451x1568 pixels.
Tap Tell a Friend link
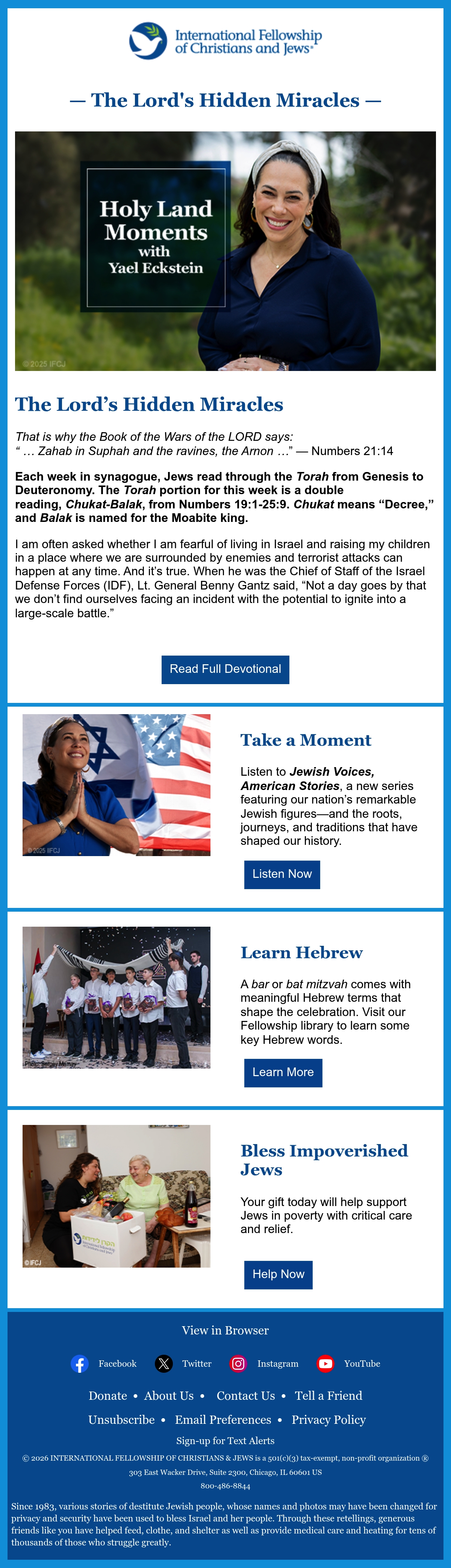pyautogui.click(x=328, y=1396)
